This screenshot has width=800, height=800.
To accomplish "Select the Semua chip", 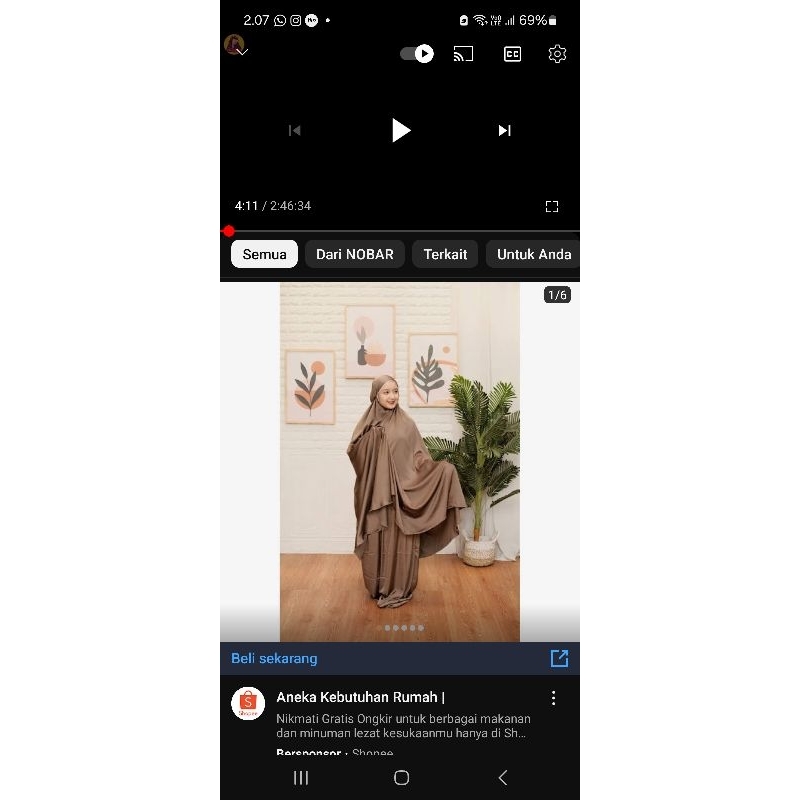I will [x=264, y=254].
